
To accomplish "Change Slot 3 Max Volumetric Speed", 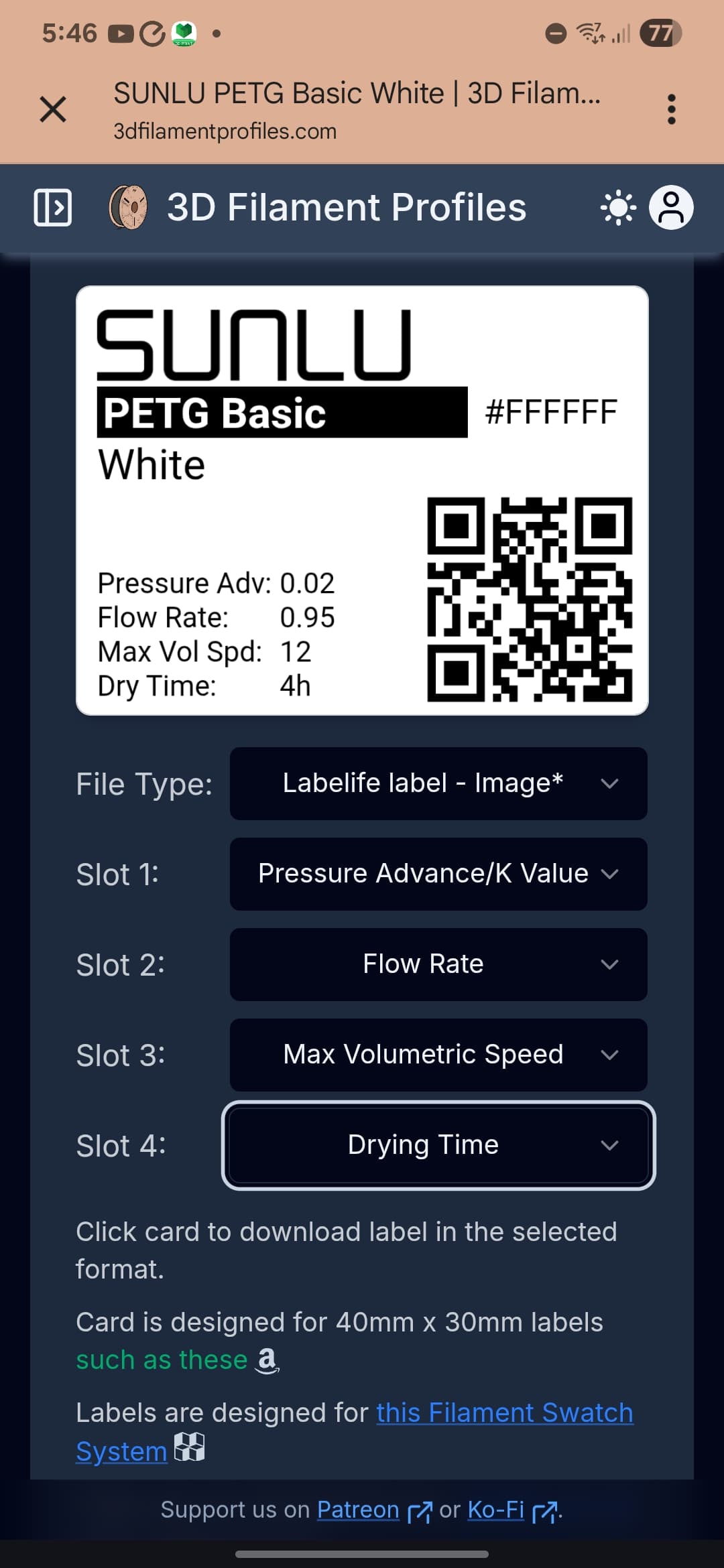I will click(x=438, y=1055).
